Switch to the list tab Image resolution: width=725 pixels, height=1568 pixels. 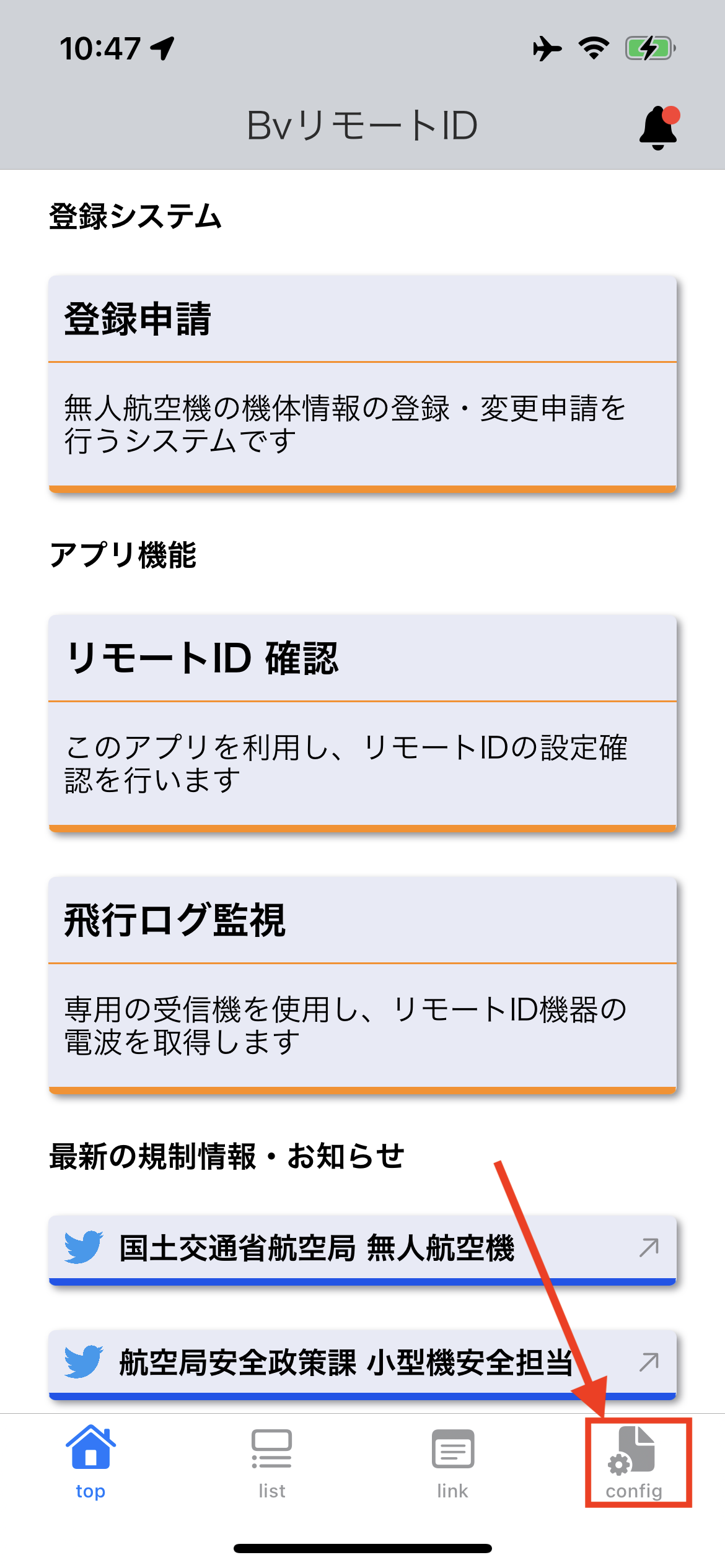click(x=271, y=1462)
